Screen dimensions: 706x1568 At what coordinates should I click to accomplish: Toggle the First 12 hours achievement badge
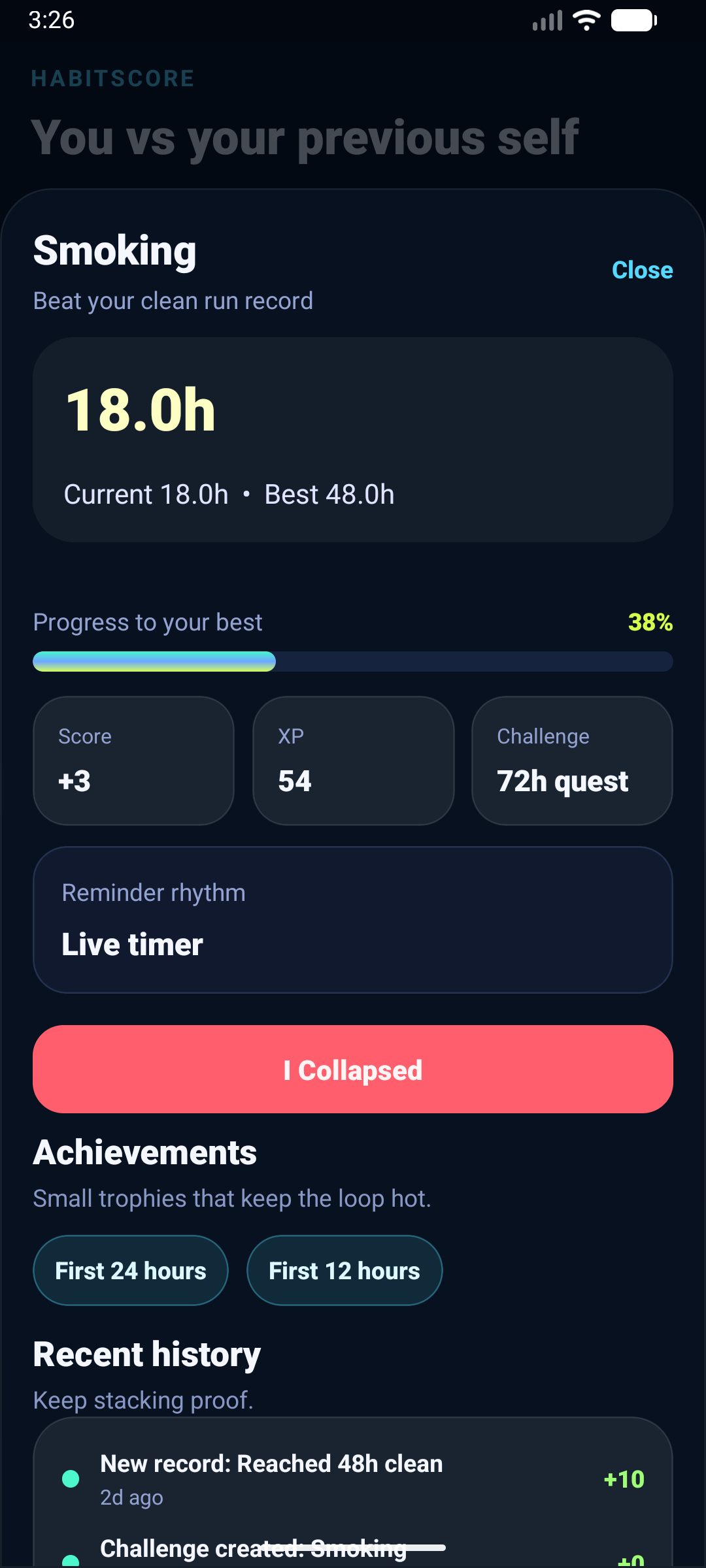[345, 1270]
